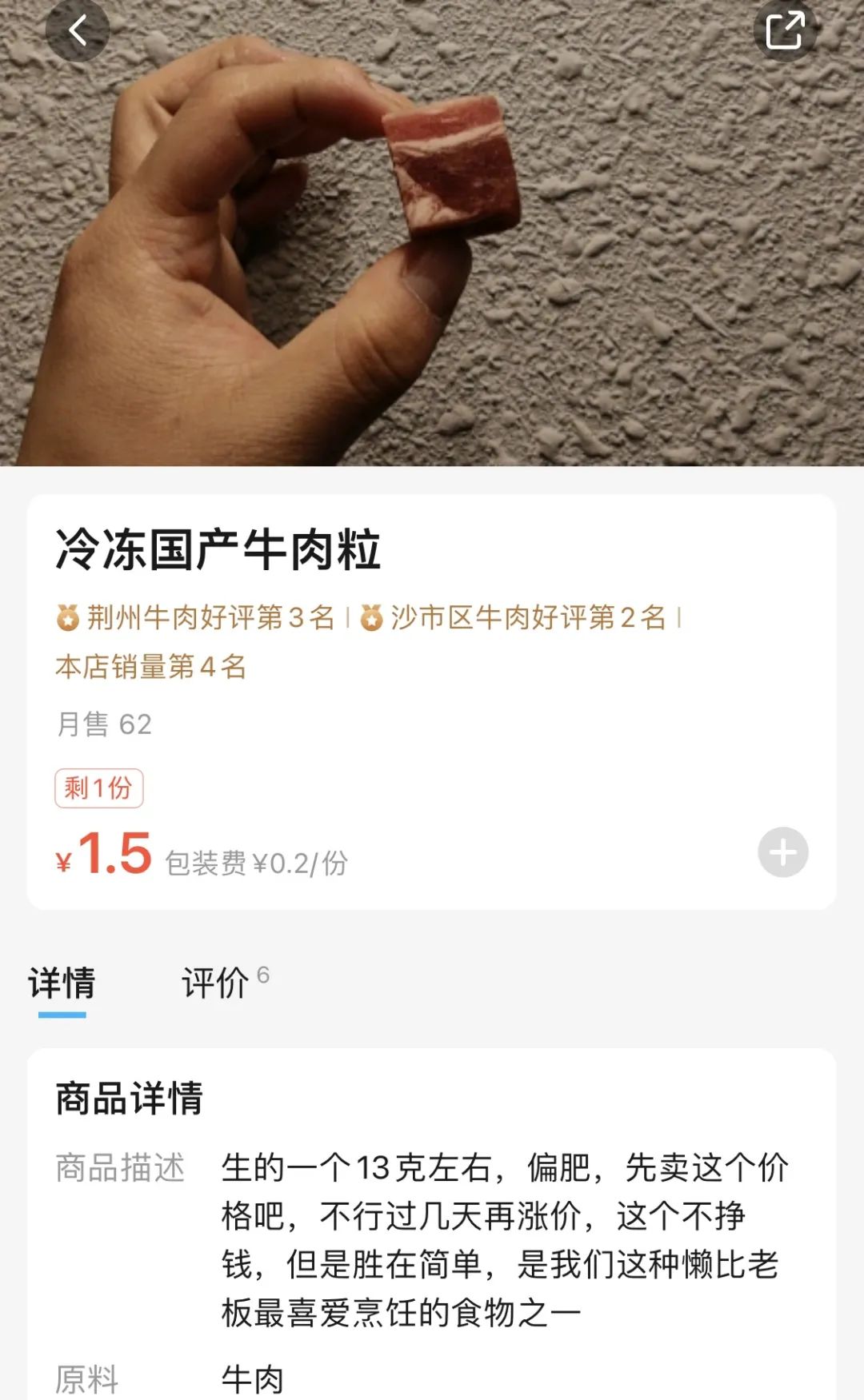Add 冷冻国产牛肉粒 to cart
Viewport: 864px width, 1400px height.
coord(782,852)
